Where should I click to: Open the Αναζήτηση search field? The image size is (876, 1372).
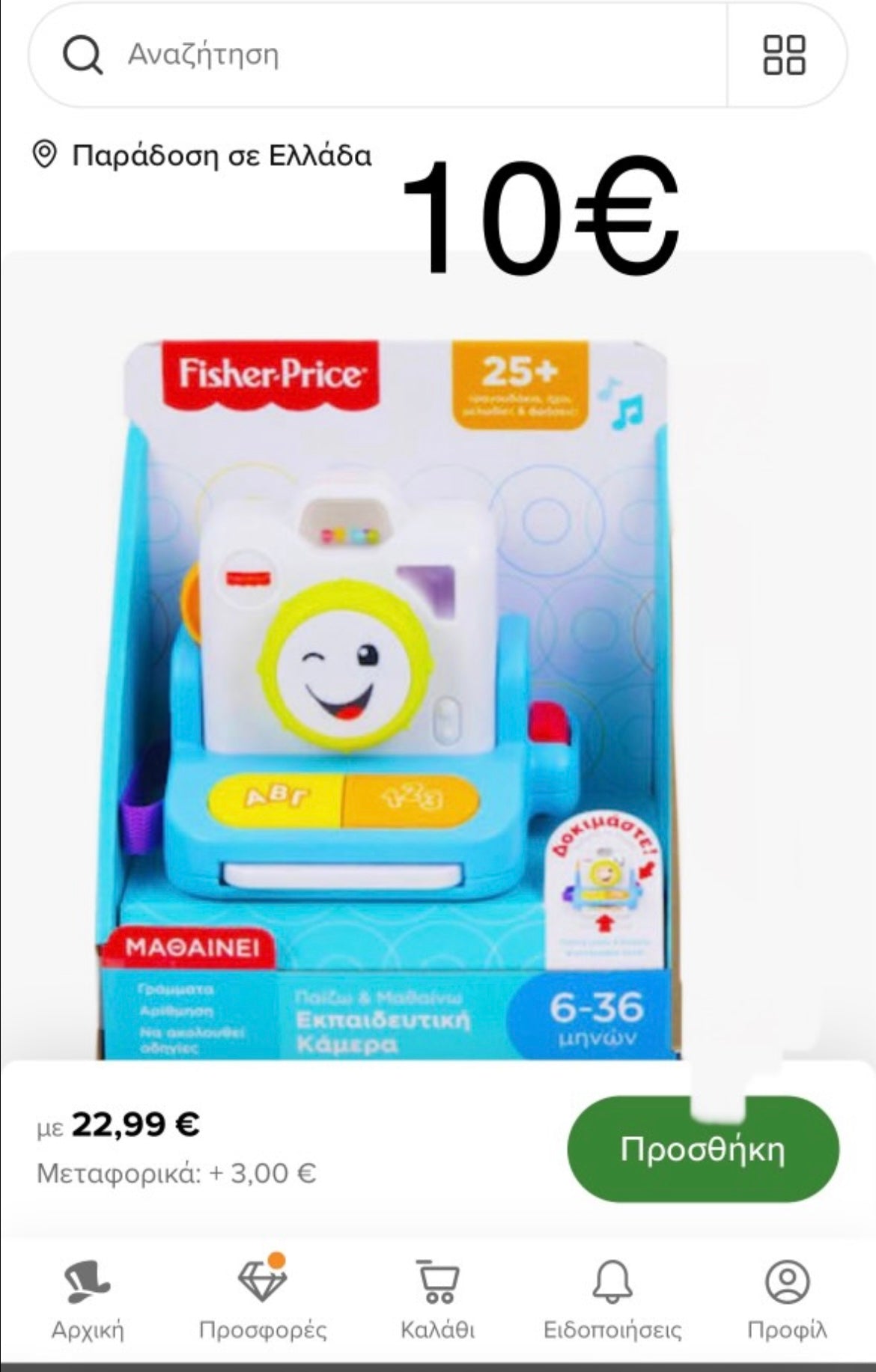[374, 55]
